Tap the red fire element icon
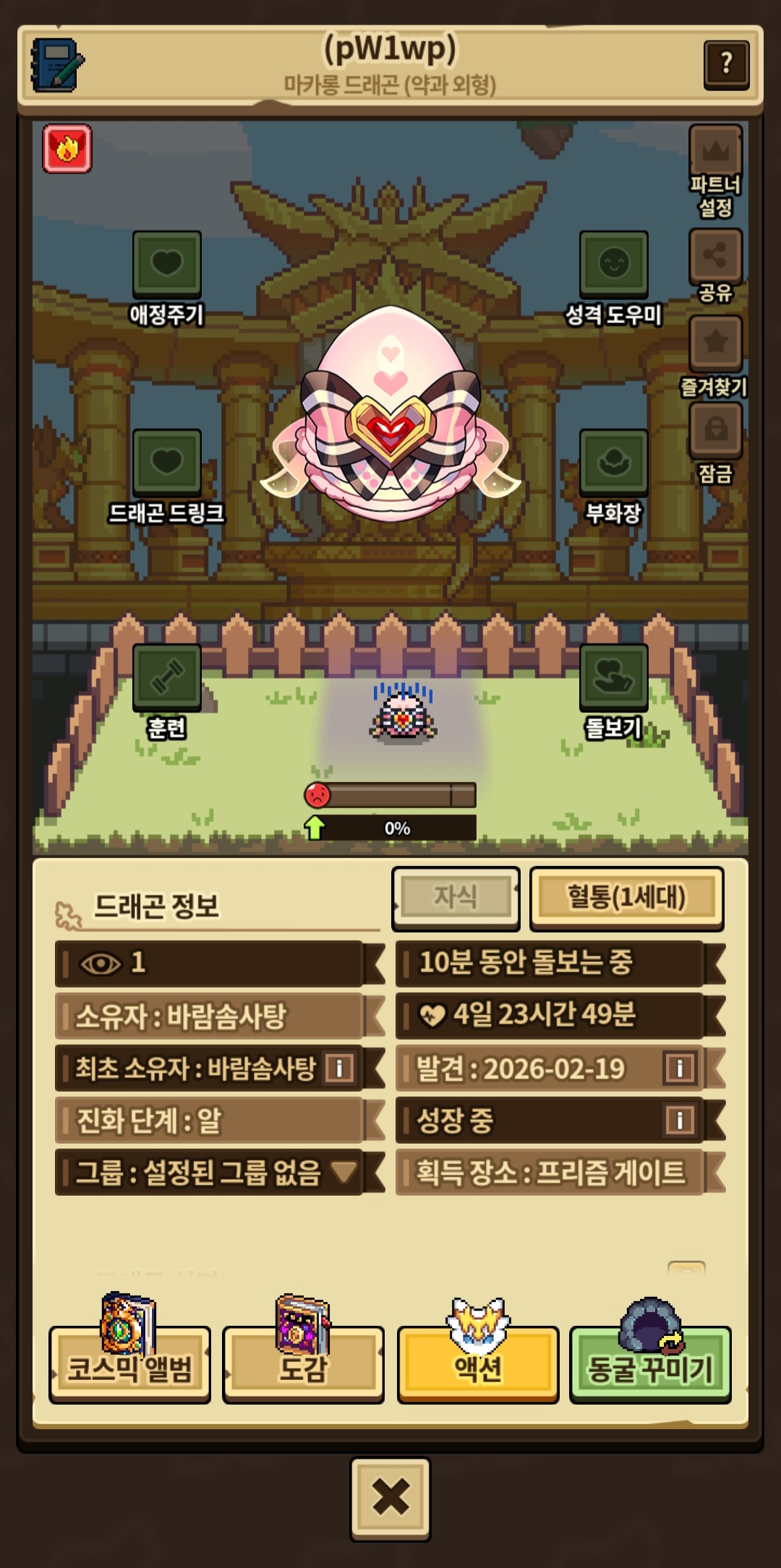Viewport: 781px width, 1568px height. [67, 149]
